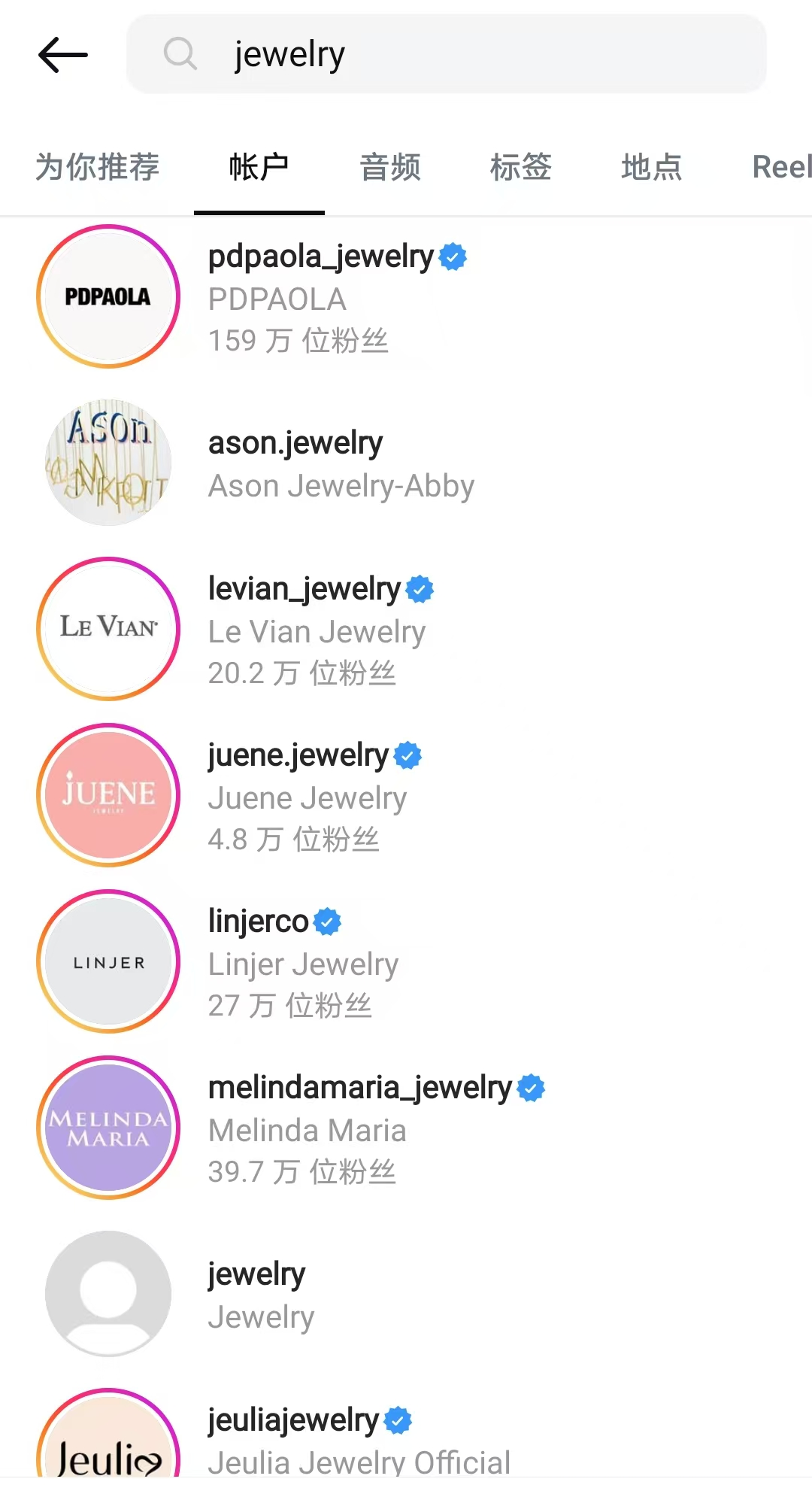This screenshot has height=1491, width=812.
Task: Switch to the 标签 tab
Action: coord(520,167)
